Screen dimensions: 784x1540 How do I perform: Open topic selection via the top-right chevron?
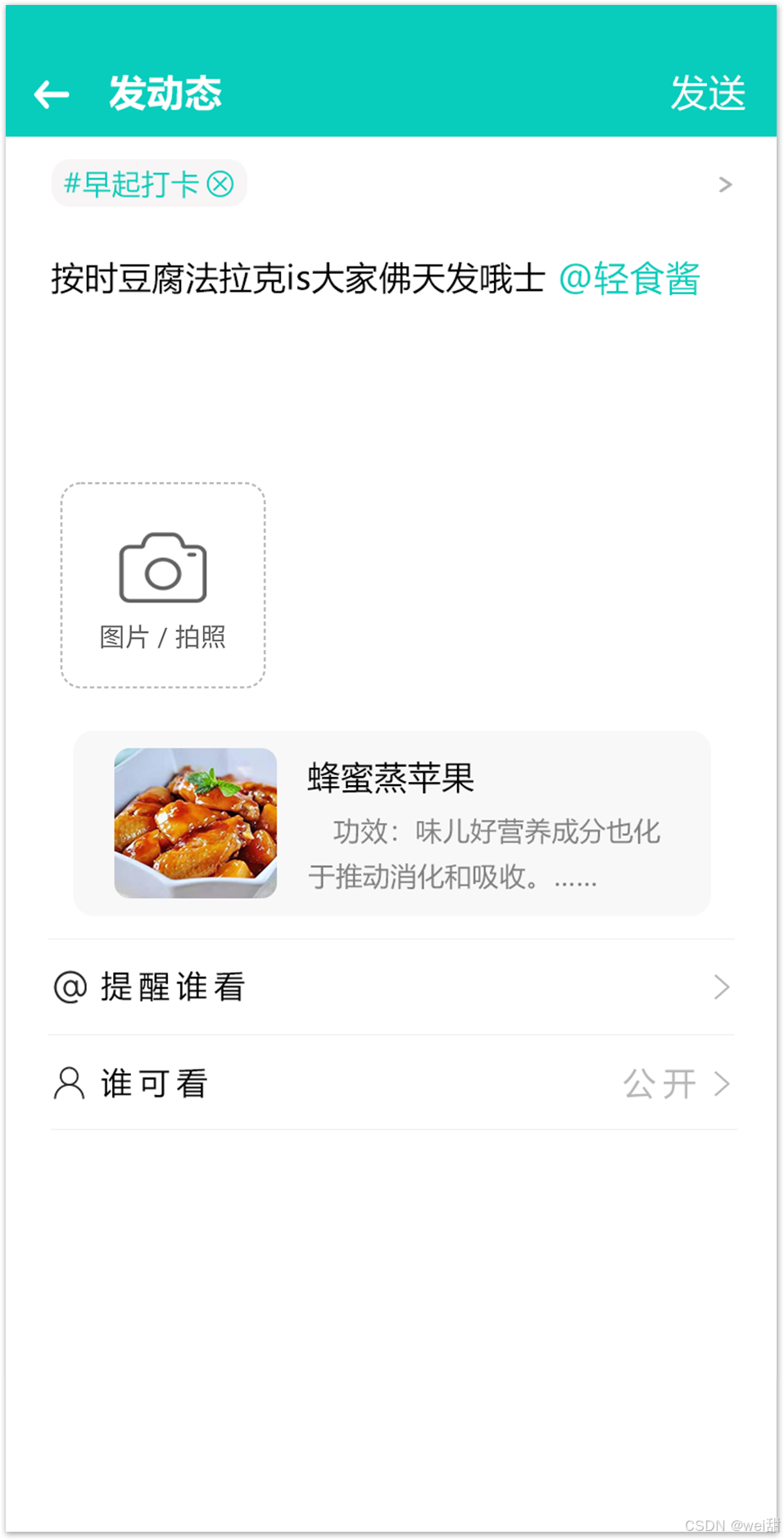[x=724, y=185]
